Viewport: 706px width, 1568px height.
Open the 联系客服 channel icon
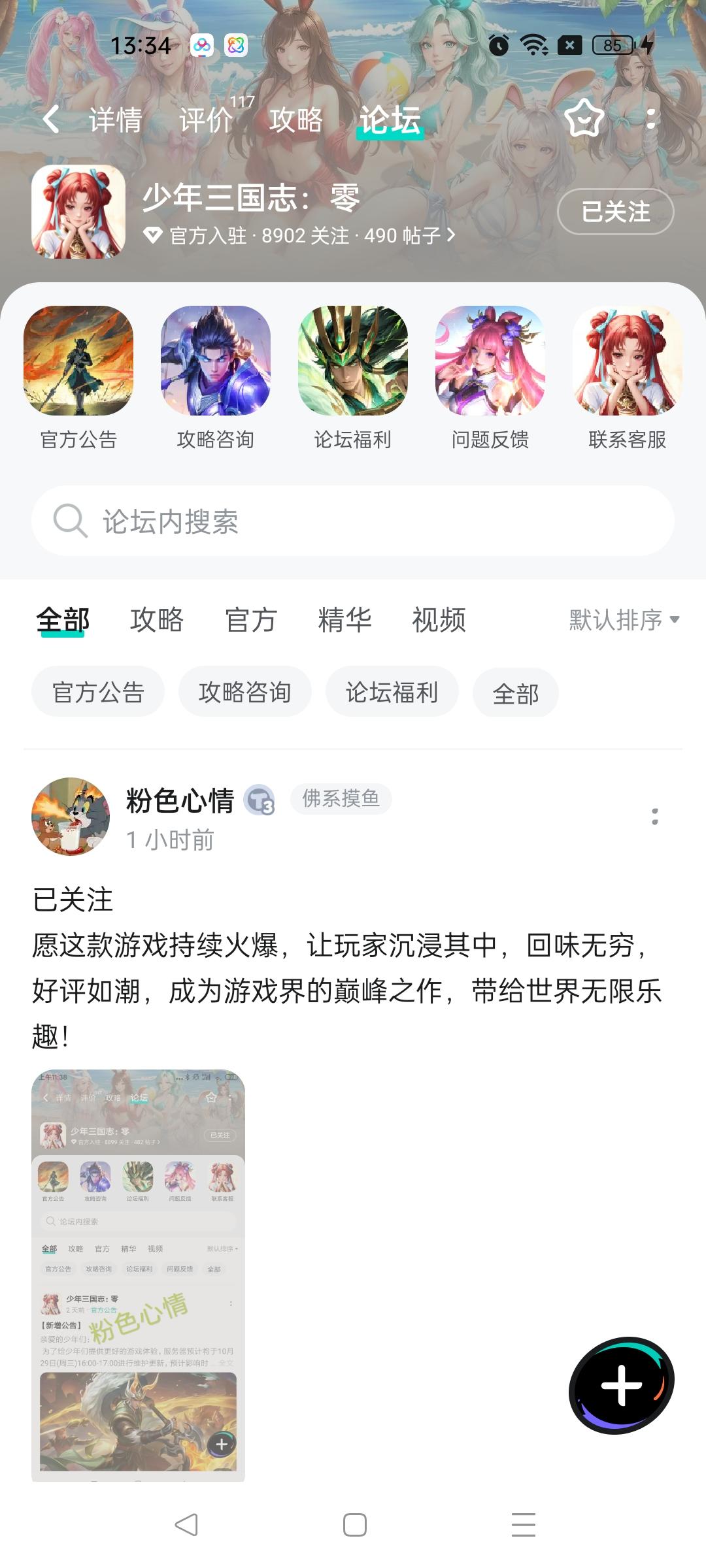(x=626, y=363)
